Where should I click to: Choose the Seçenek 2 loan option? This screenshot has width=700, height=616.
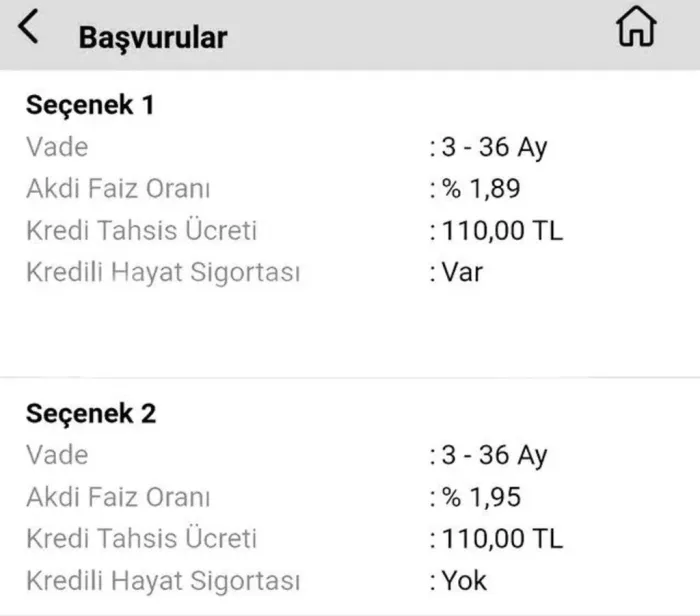(x=350, y=497)
